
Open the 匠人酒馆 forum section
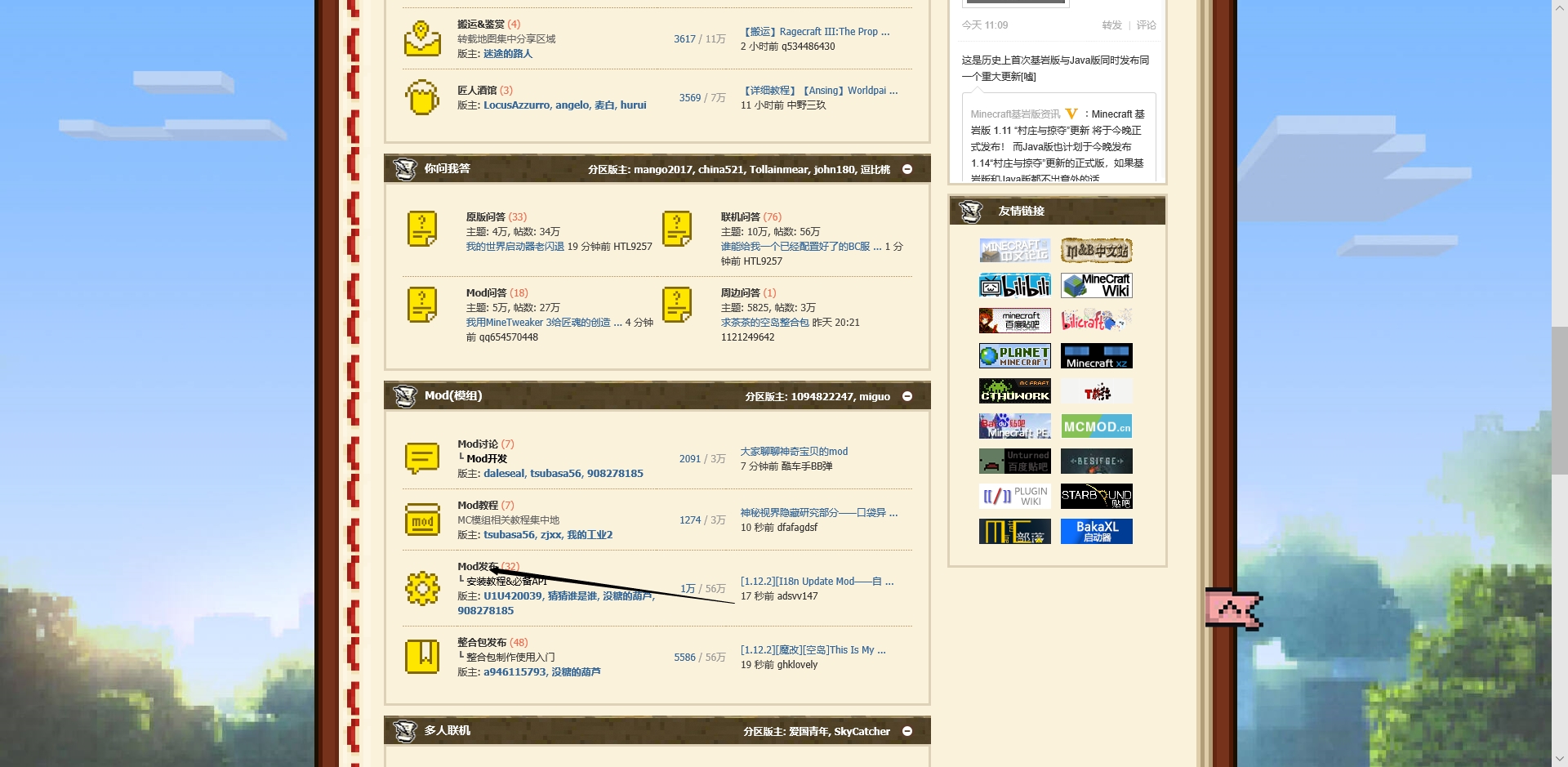[477, 91]
